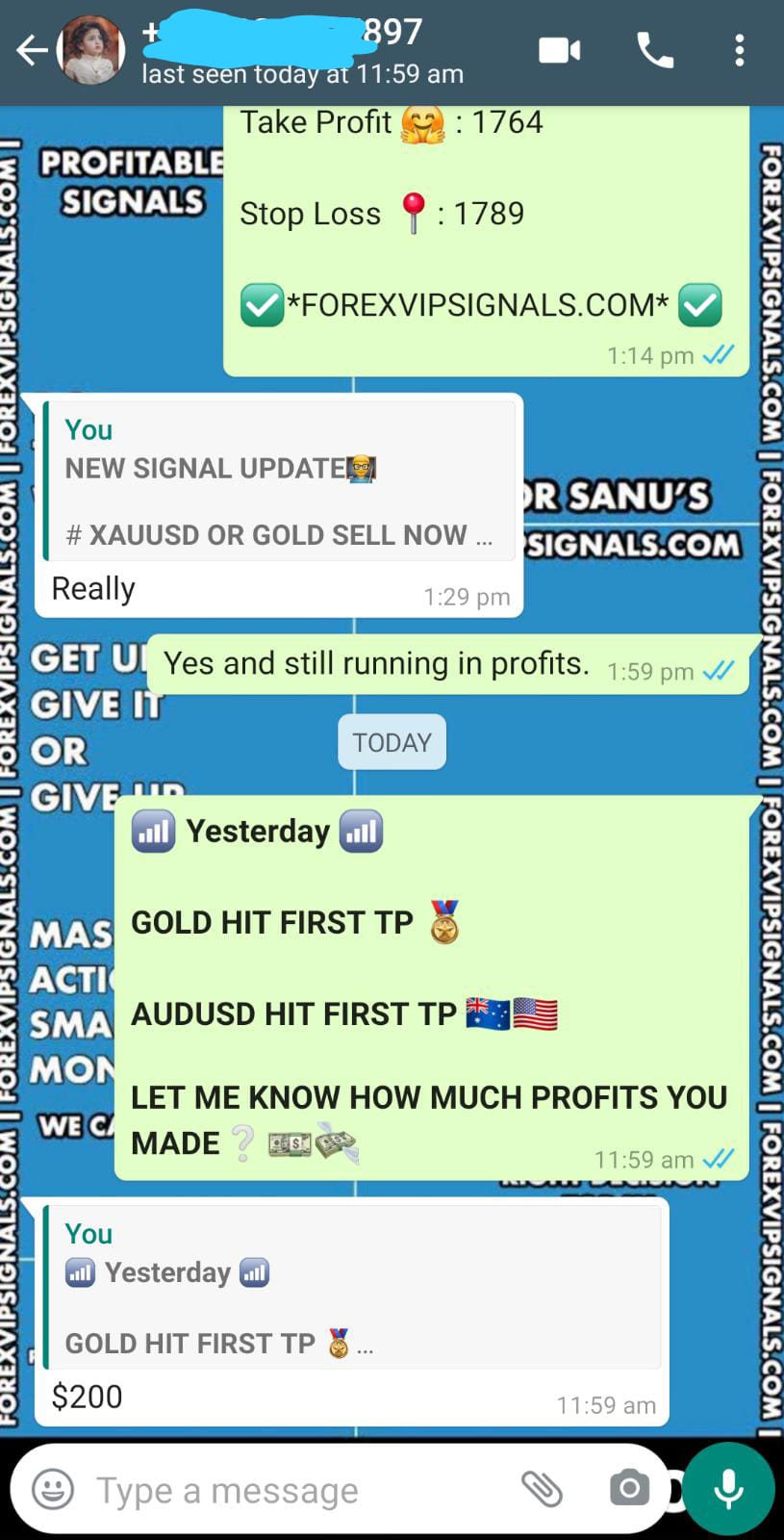The image size is (784, 1540).
Task: Go back to the chats list
Action: click(x=31, y=51)
